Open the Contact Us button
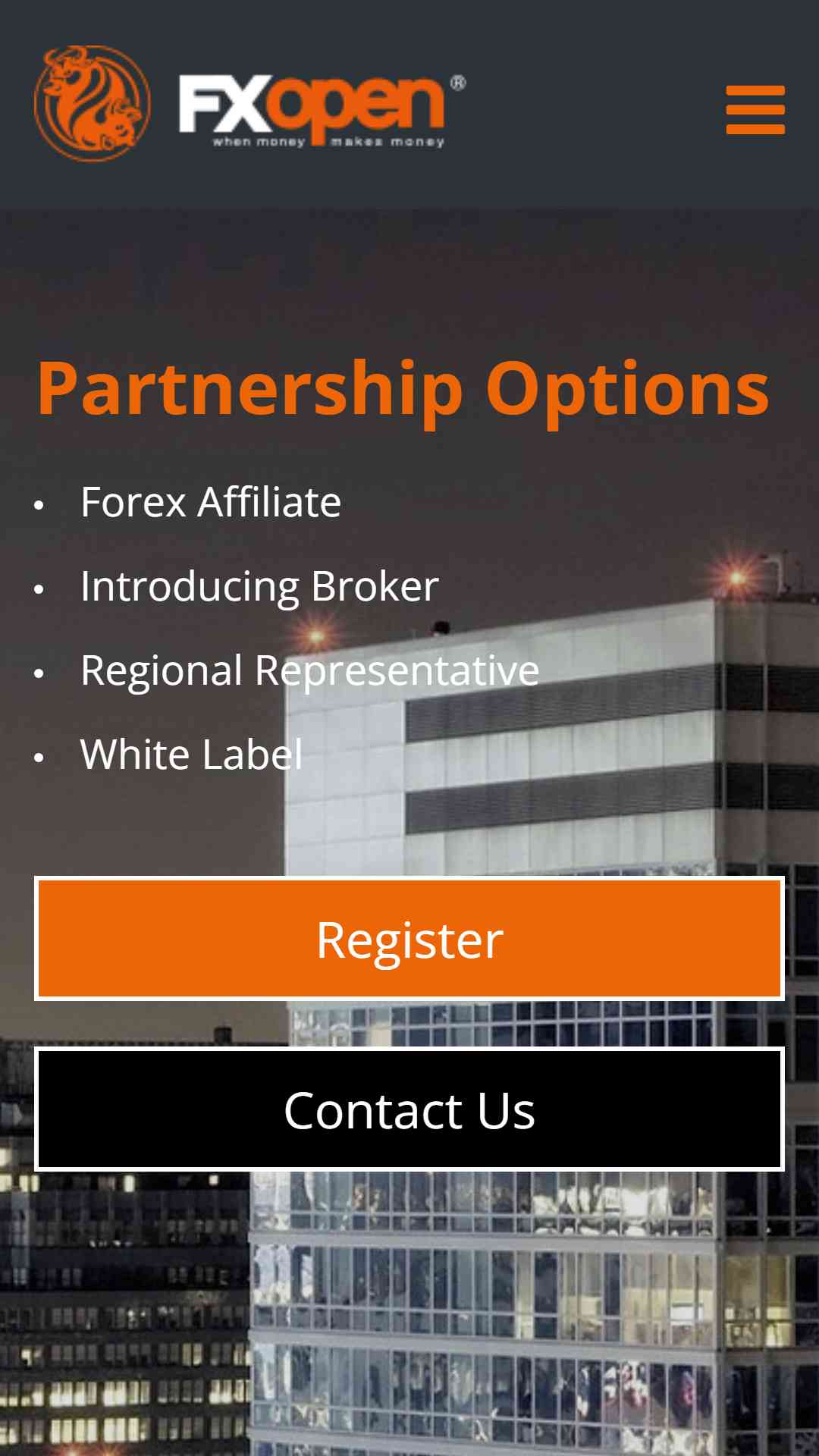Screen dimensions: 819x1456 409,1109
